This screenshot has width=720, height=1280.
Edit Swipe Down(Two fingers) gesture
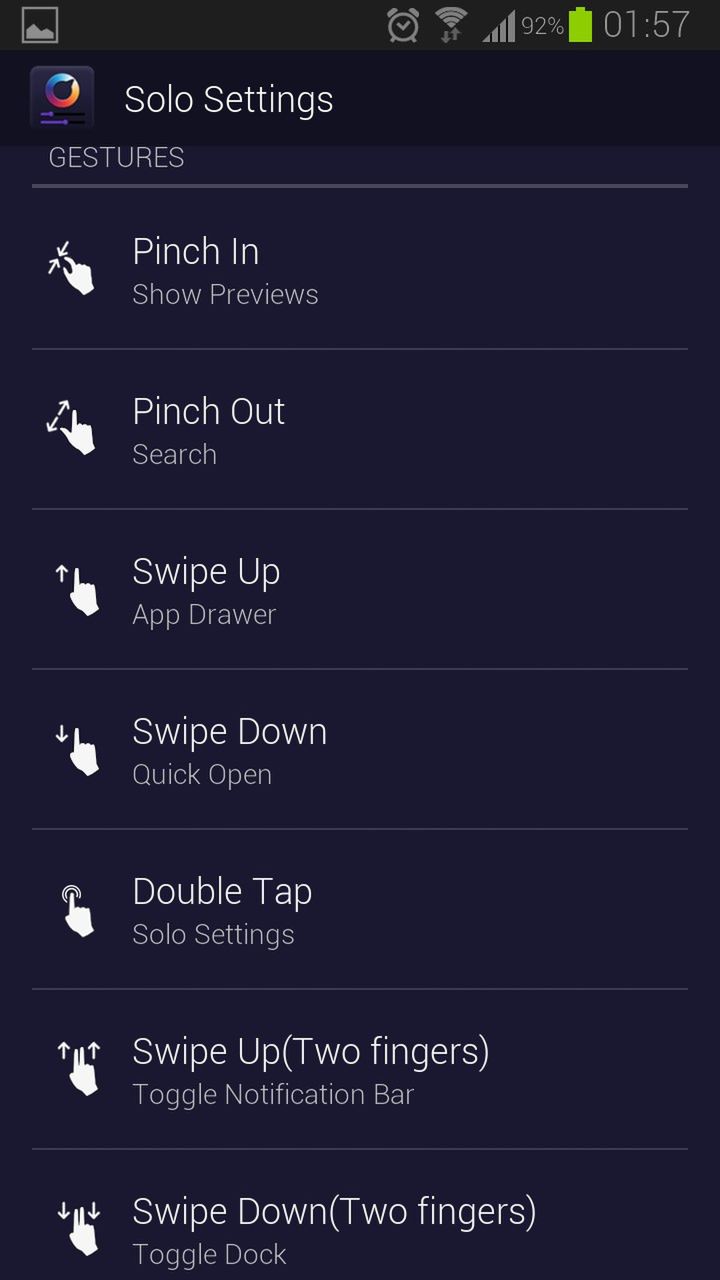pyautogui.click(x=360, y=1228)
